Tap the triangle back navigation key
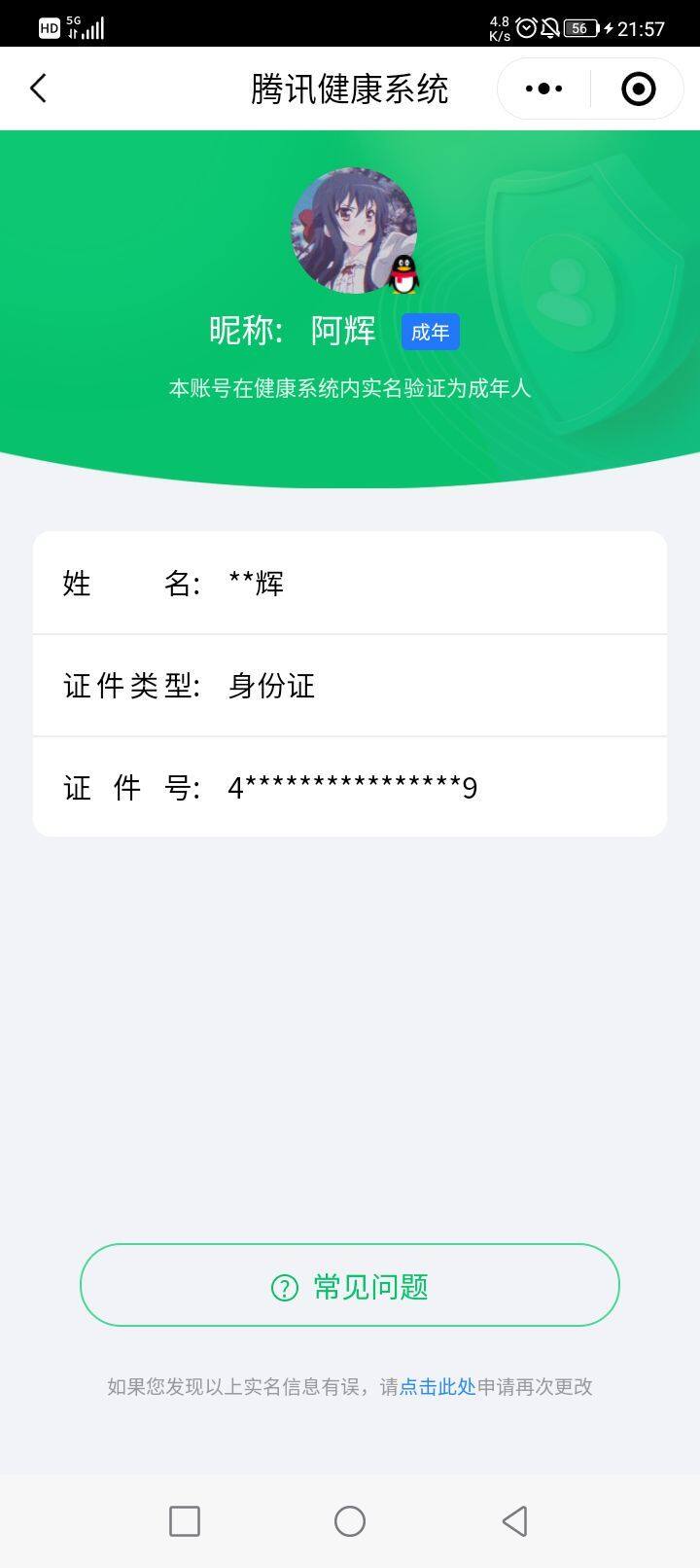This screenshot has width=700, height=1568. [x=515, y=1519]
